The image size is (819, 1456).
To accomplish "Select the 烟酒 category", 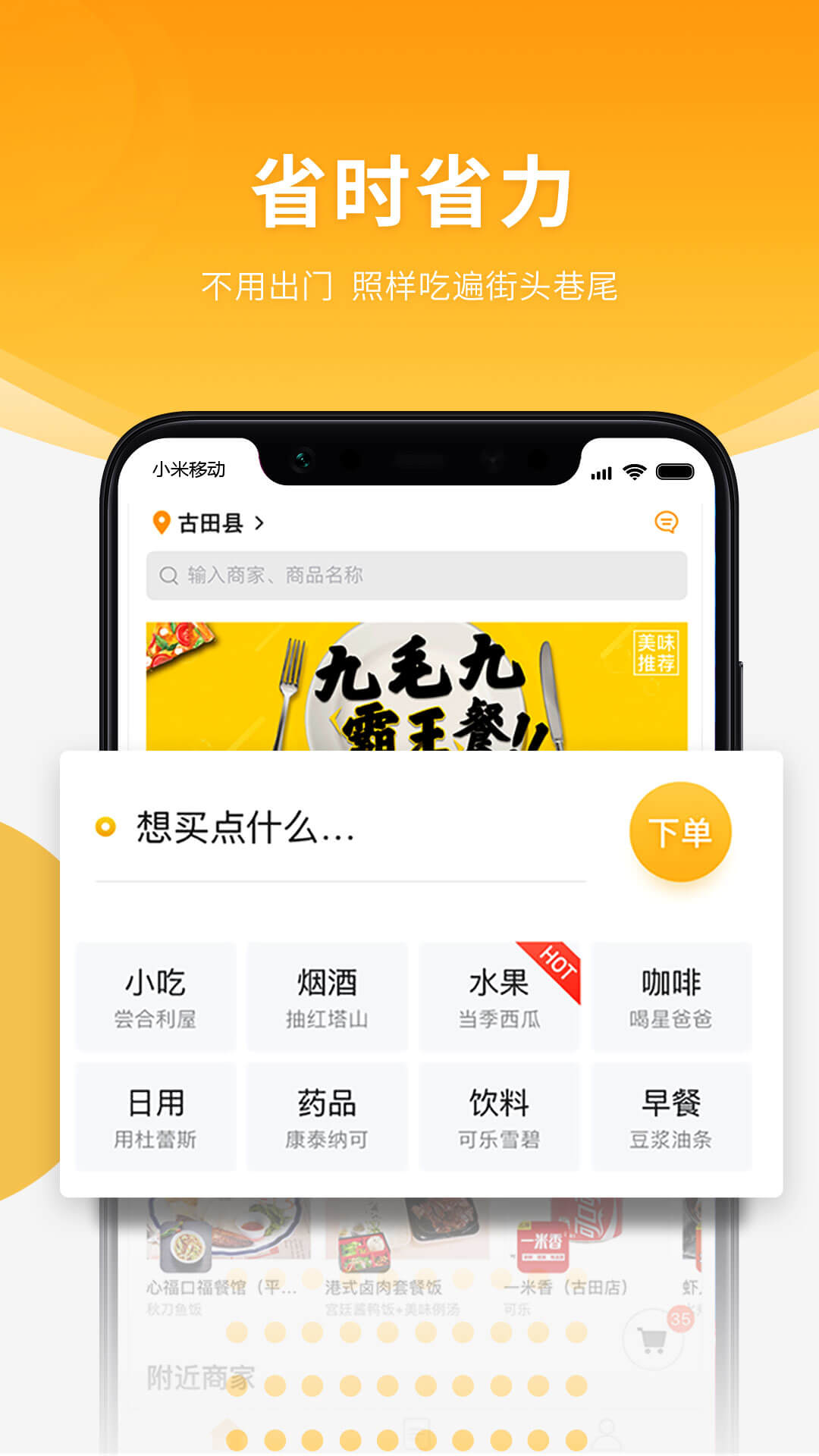I will [x=328, y=997].
